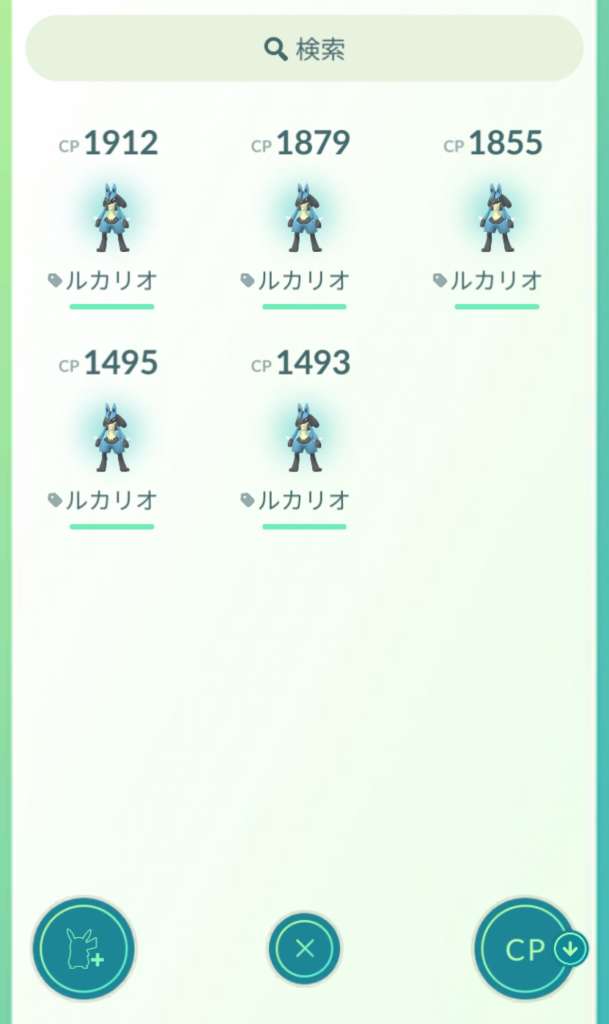609x1024 pixels.
Task: Open the ルカリオ with CP 1495
Action: coord(112,438)
